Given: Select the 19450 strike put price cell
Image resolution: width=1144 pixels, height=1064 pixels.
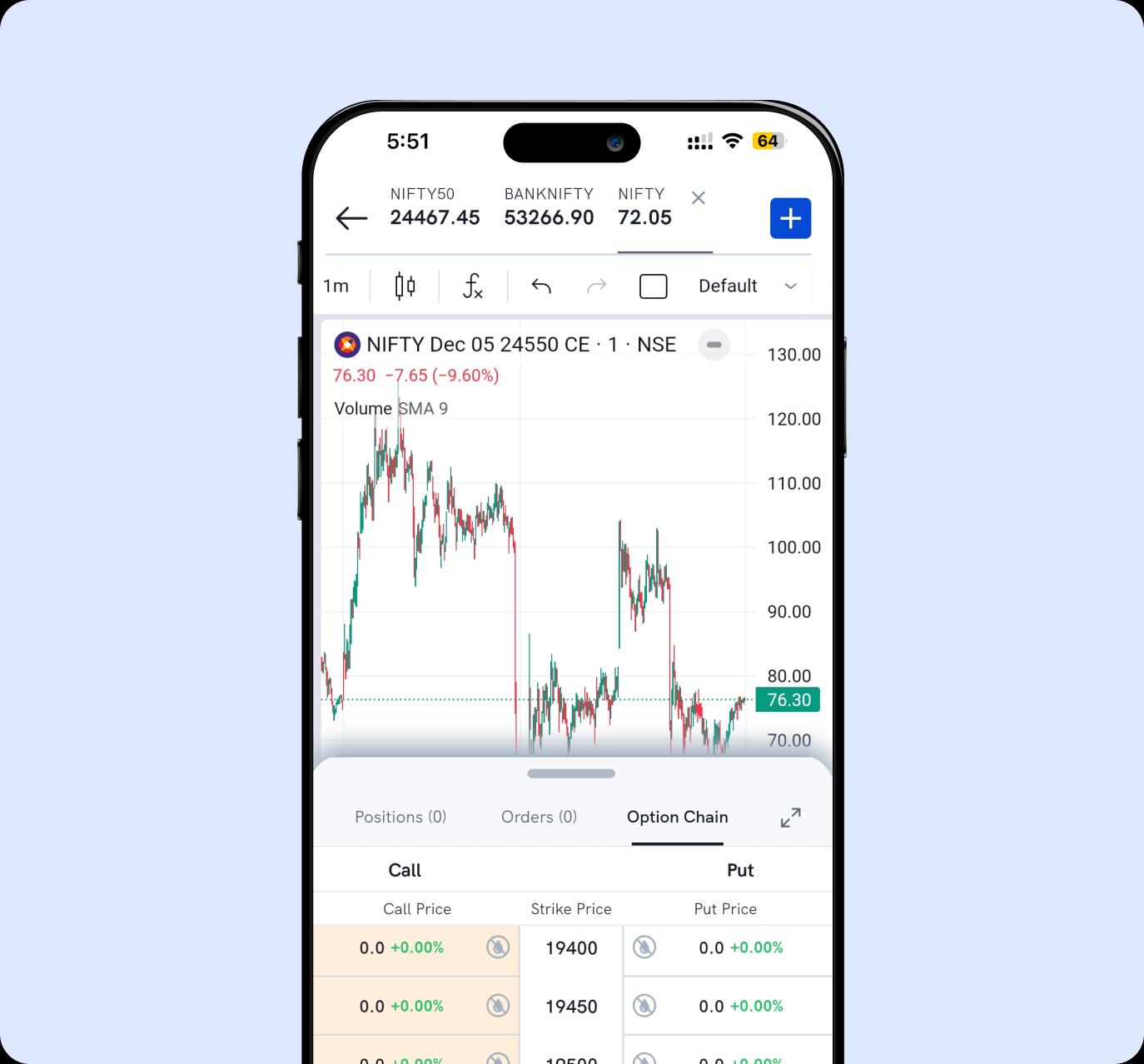Looking at the screenshot, I should [740, 1007].
